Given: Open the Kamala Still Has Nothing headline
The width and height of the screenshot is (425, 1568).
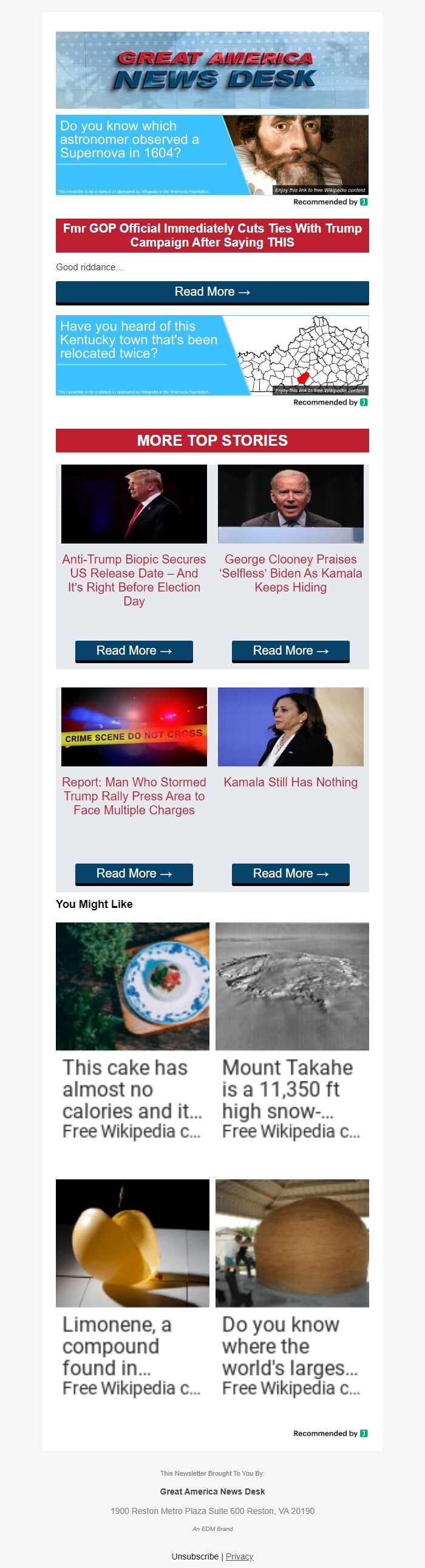Looking at the screenshot, I should (290, 782).
